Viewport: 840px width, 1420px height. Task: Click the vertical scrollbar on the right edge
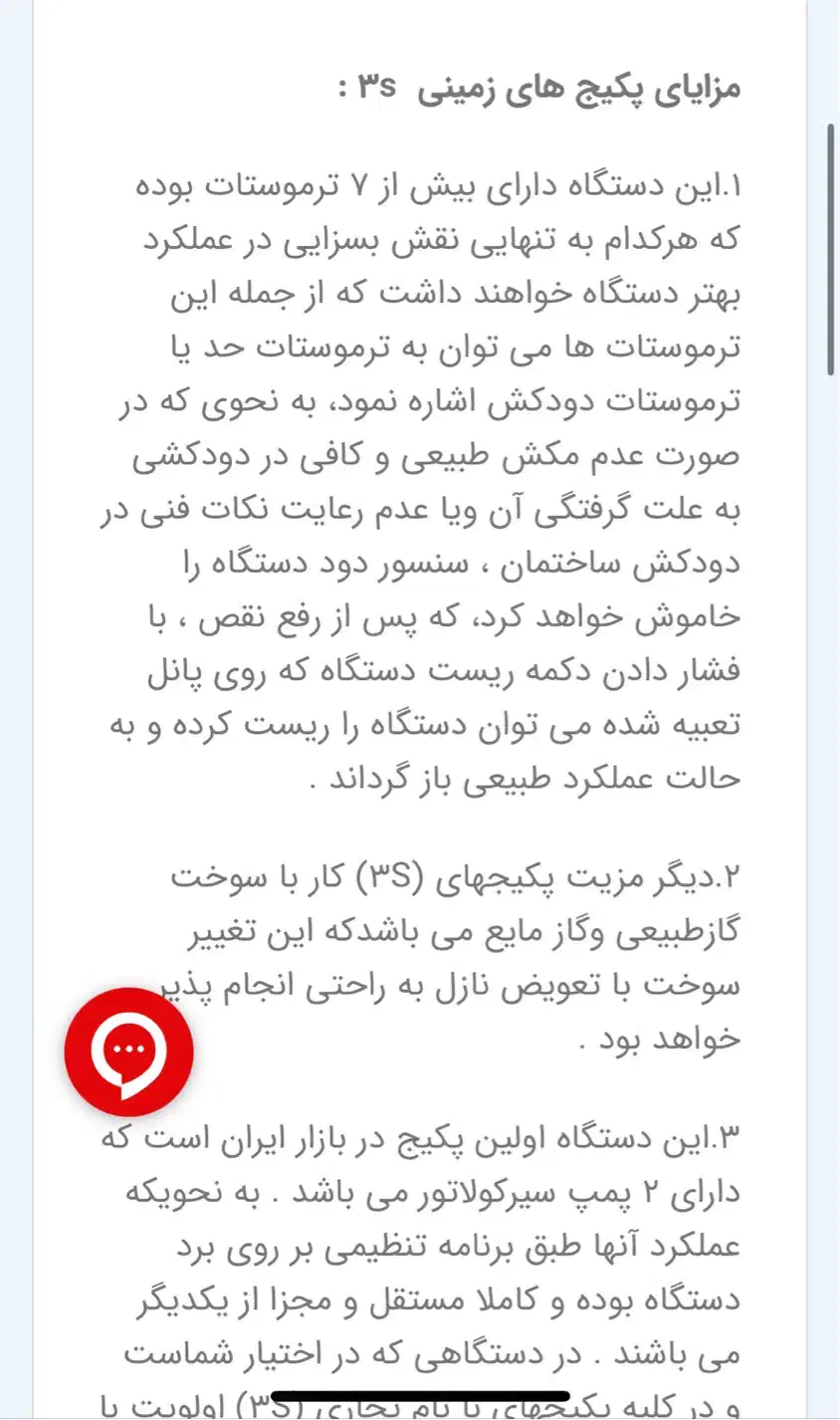(829, 249)
